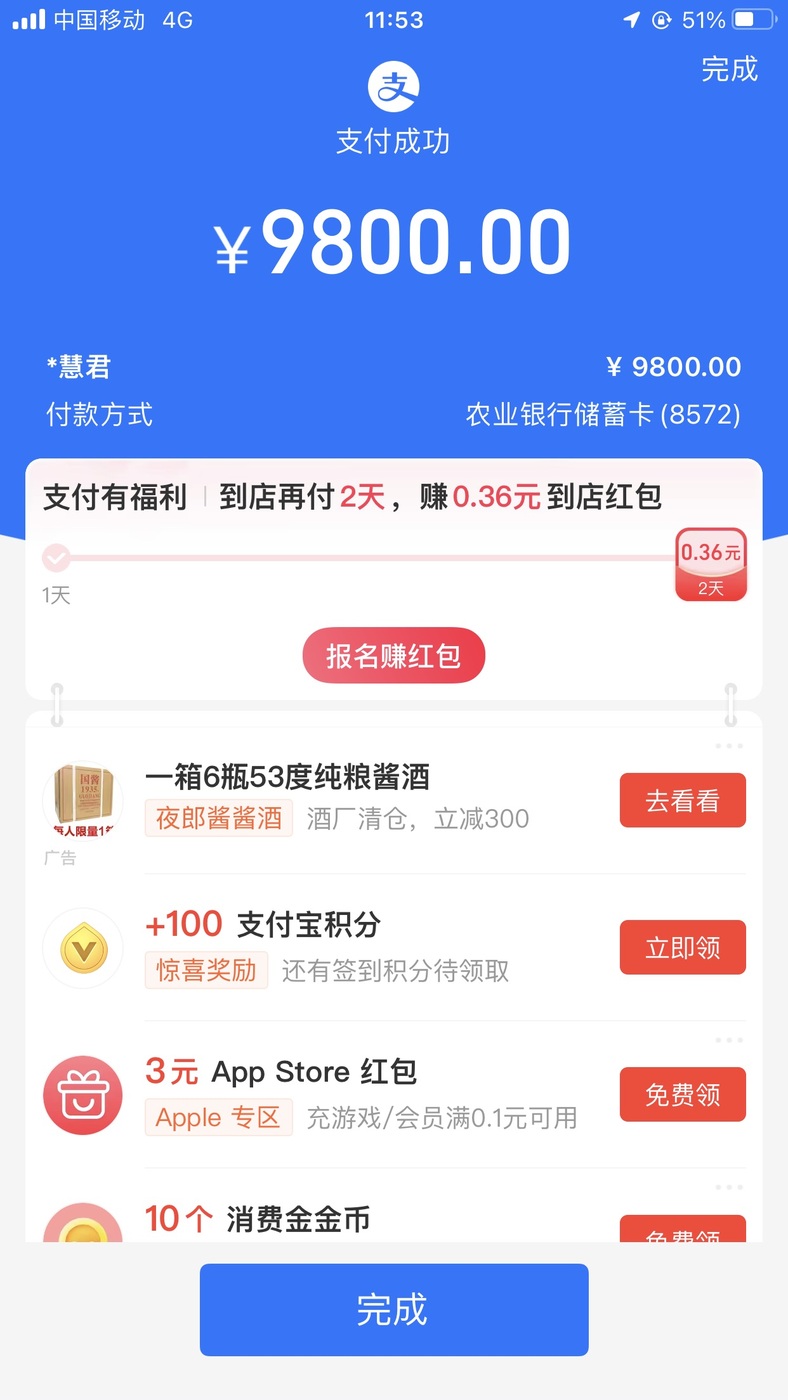
Task: Sign up via 报名赚红包
Action: tap(394, 656)
